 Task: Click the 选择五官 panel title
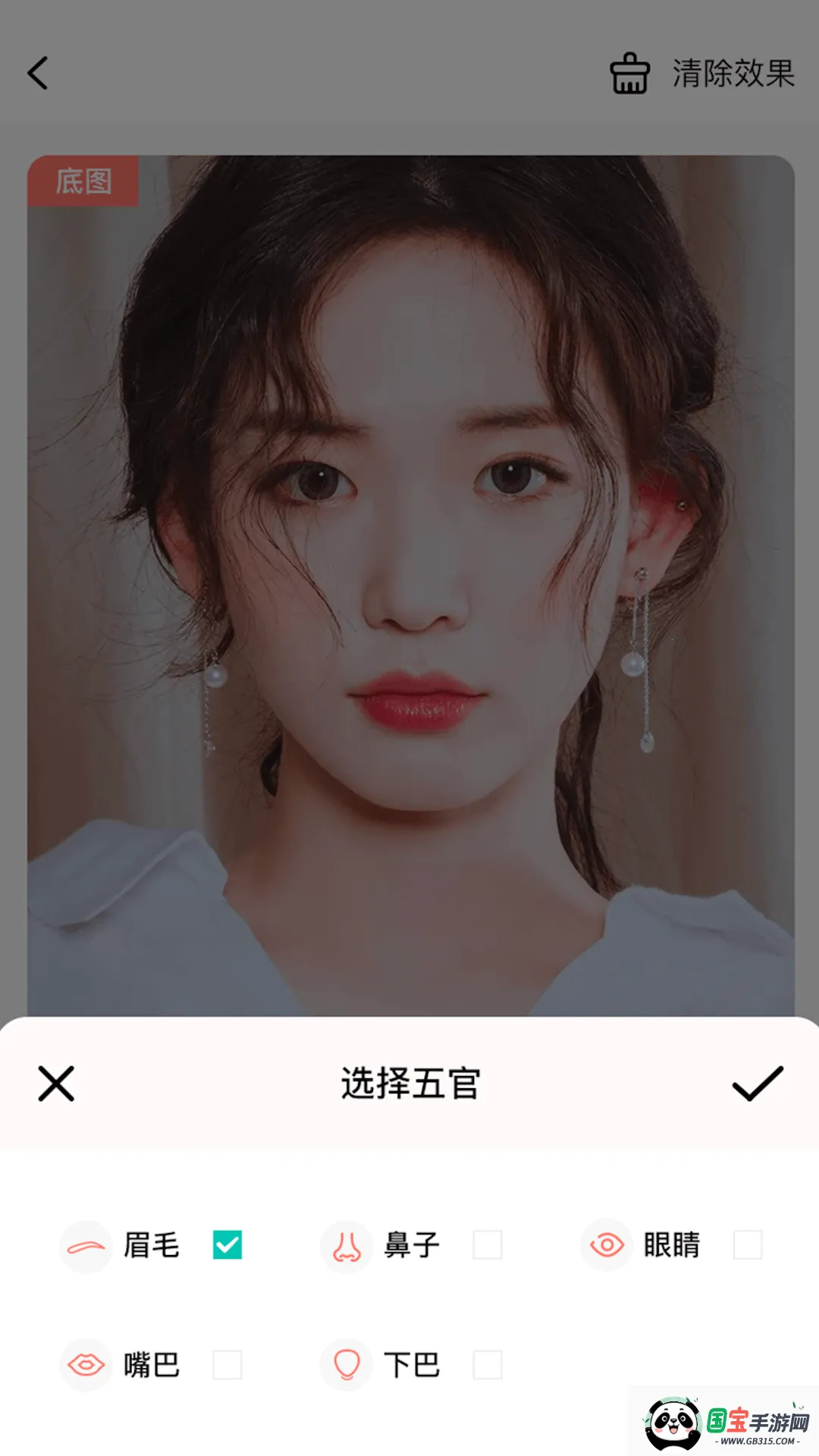[x=409, y=1086]
